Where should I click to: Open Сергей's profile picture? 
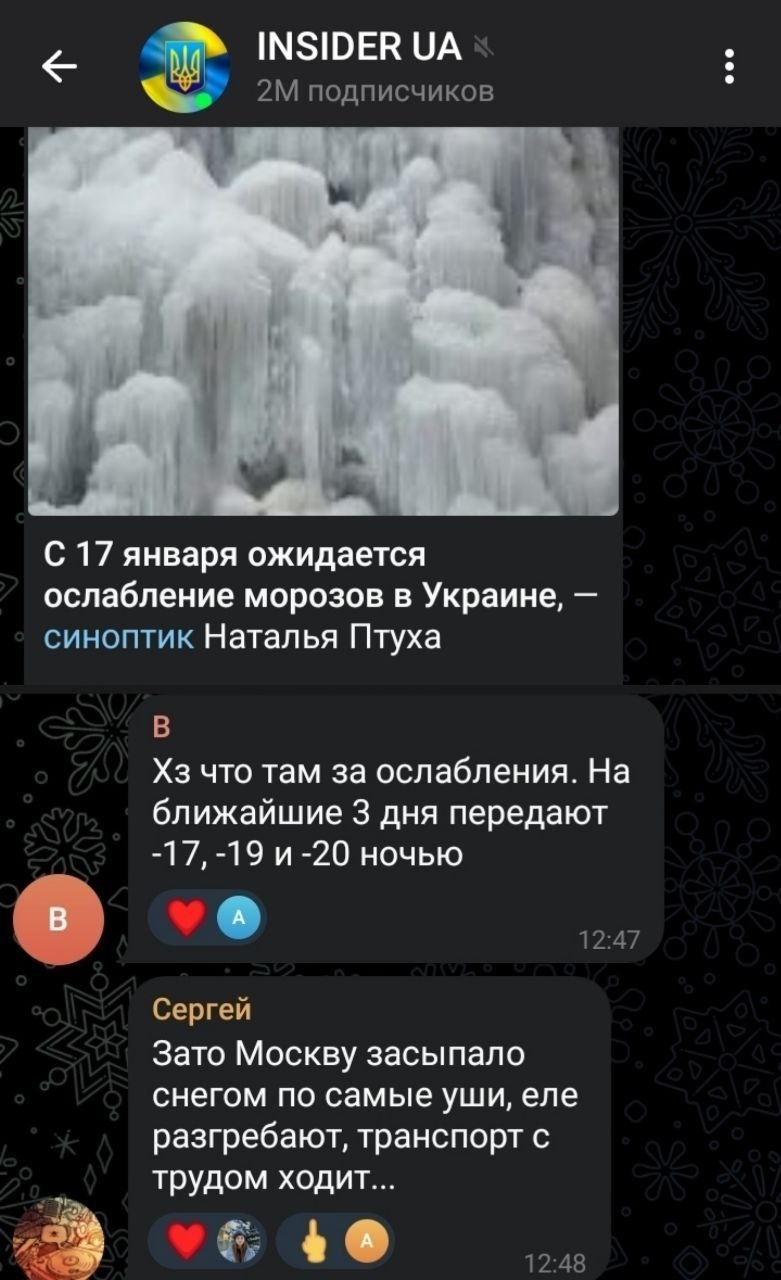[x=58, y=1241]
